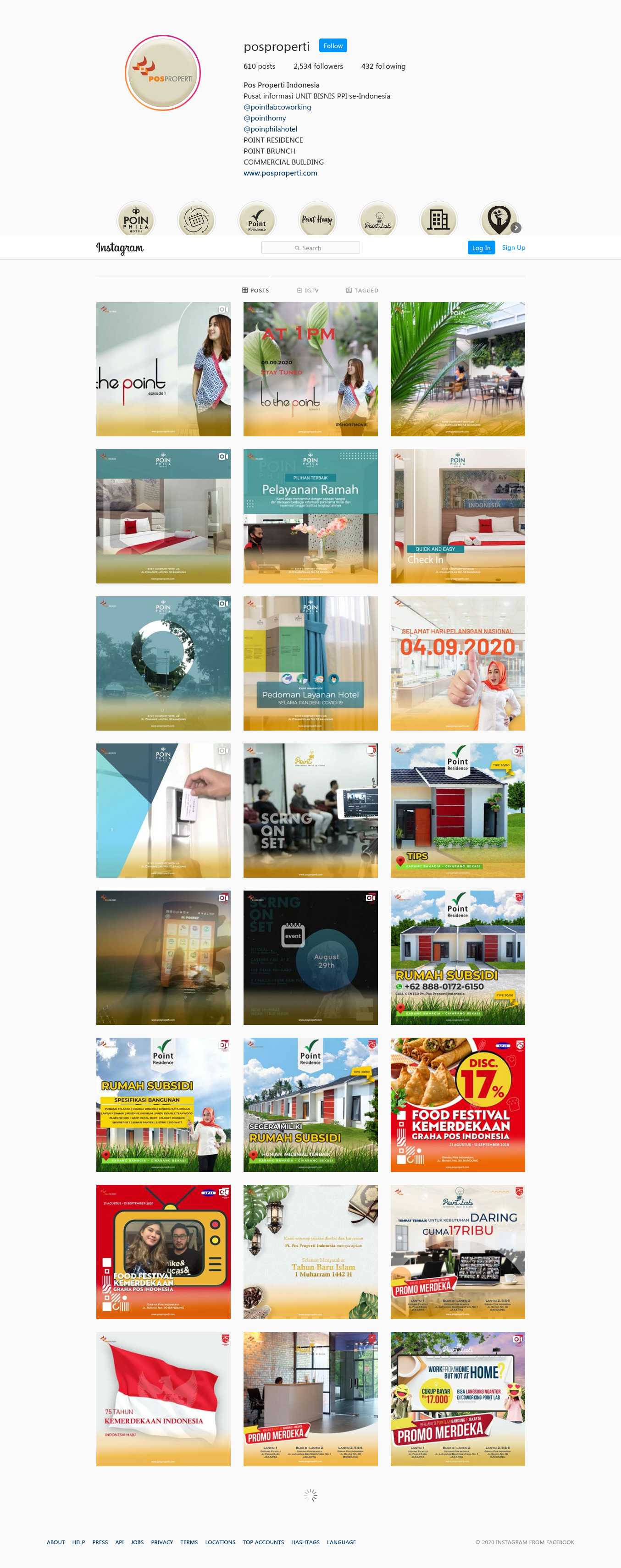Image resolution: width=621 pixels, height=1568 pixels.
Task: Open the Poin Phila Hotel story highlight
Action: pyautogui.click(x=136, y=220)
